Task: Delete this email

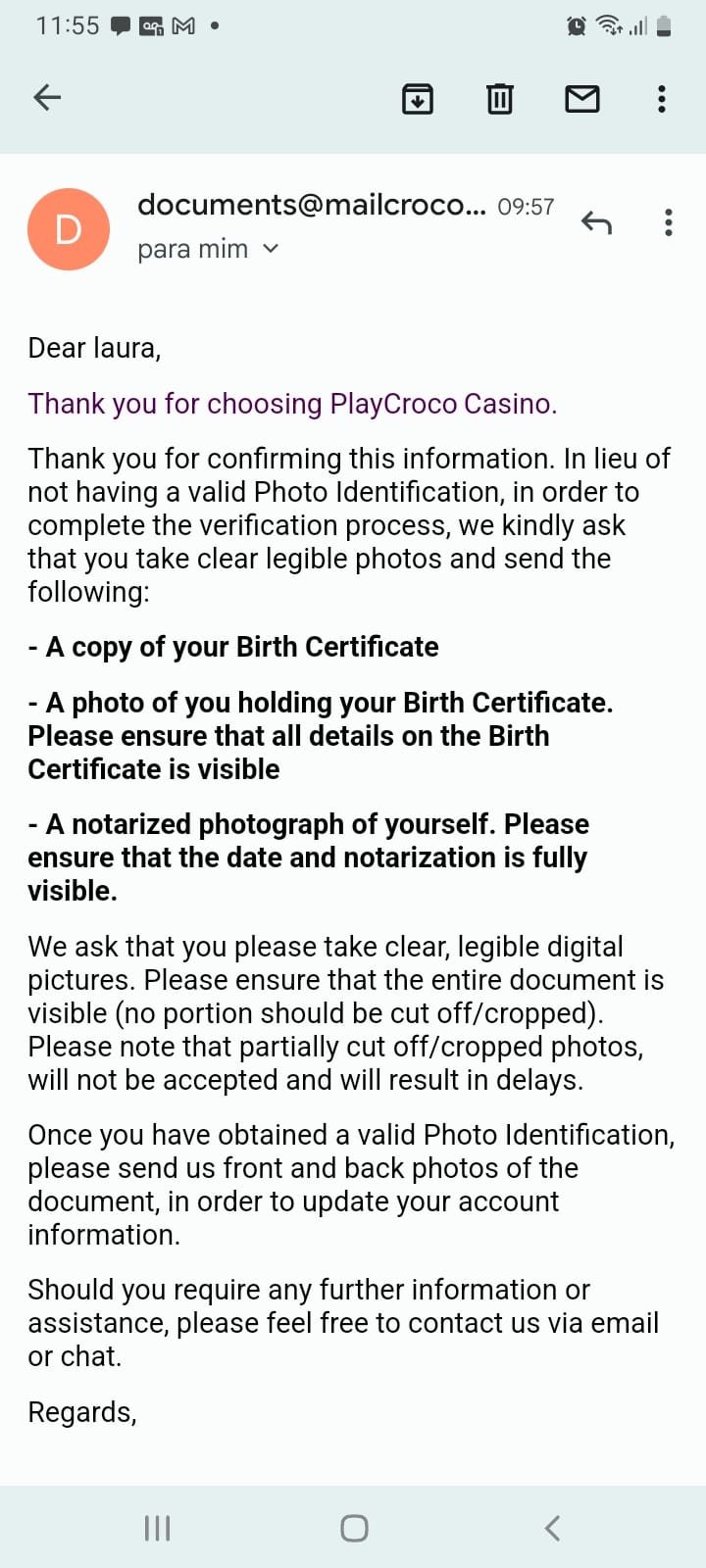Action: [x=500, y=98]
